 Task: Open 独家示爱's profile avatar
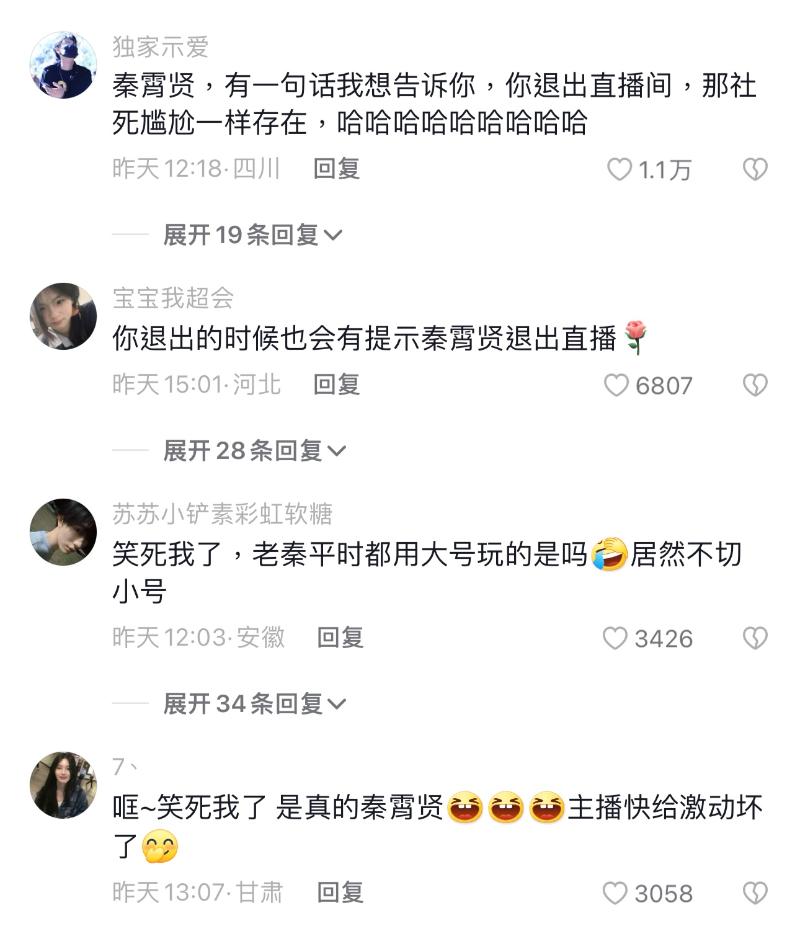(63, 65)
